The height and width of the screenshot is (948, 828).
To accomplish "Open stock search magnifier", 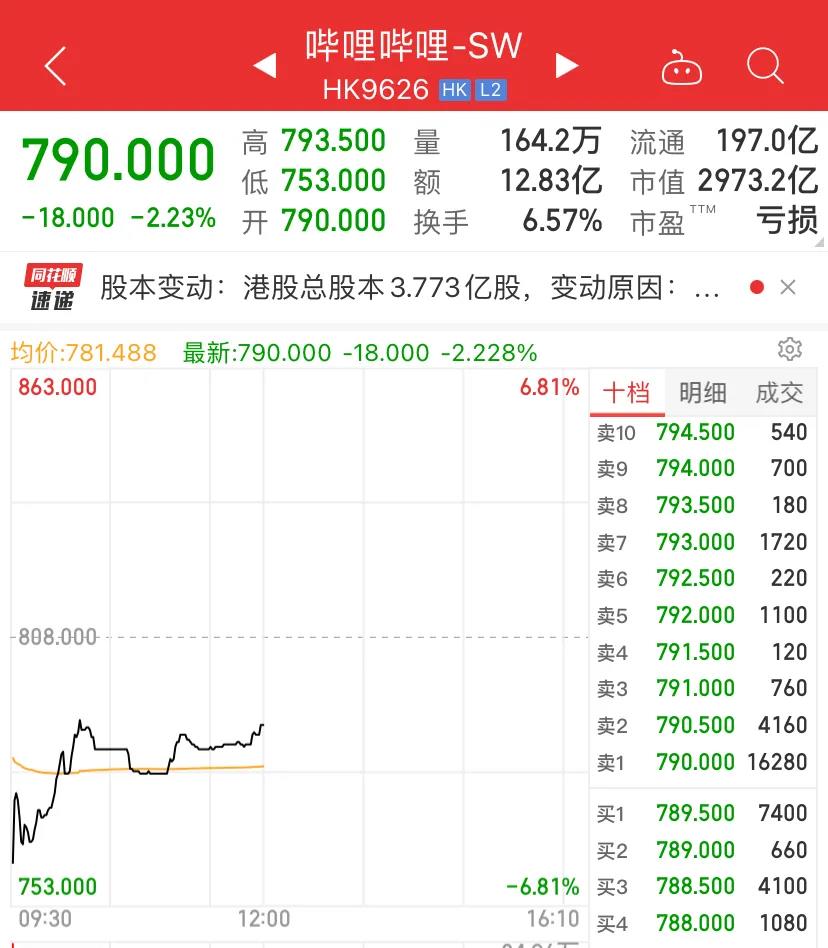I will (765, 66).
